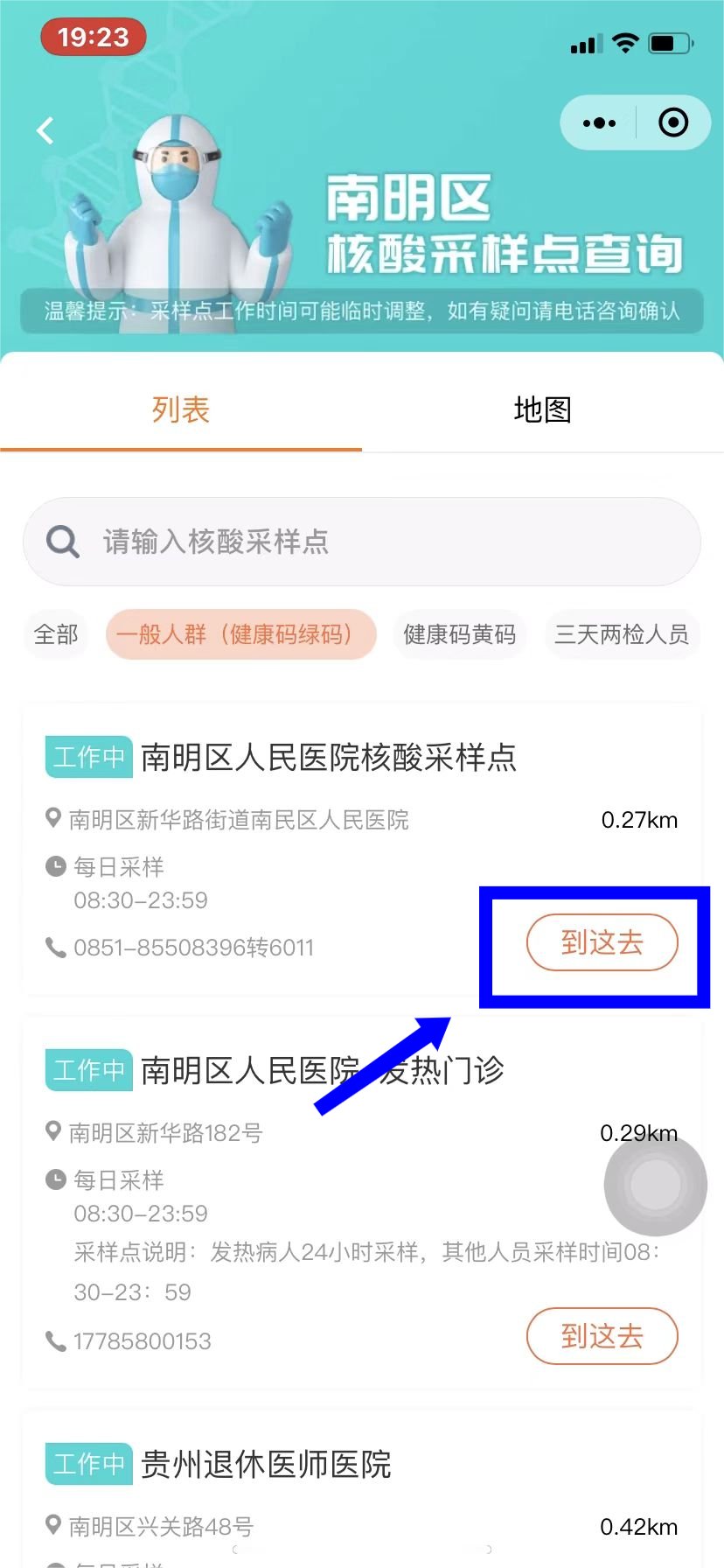Screen dimensions: 724x1568
Task: Open the mini program more-options menu
Action: point(599,123)
